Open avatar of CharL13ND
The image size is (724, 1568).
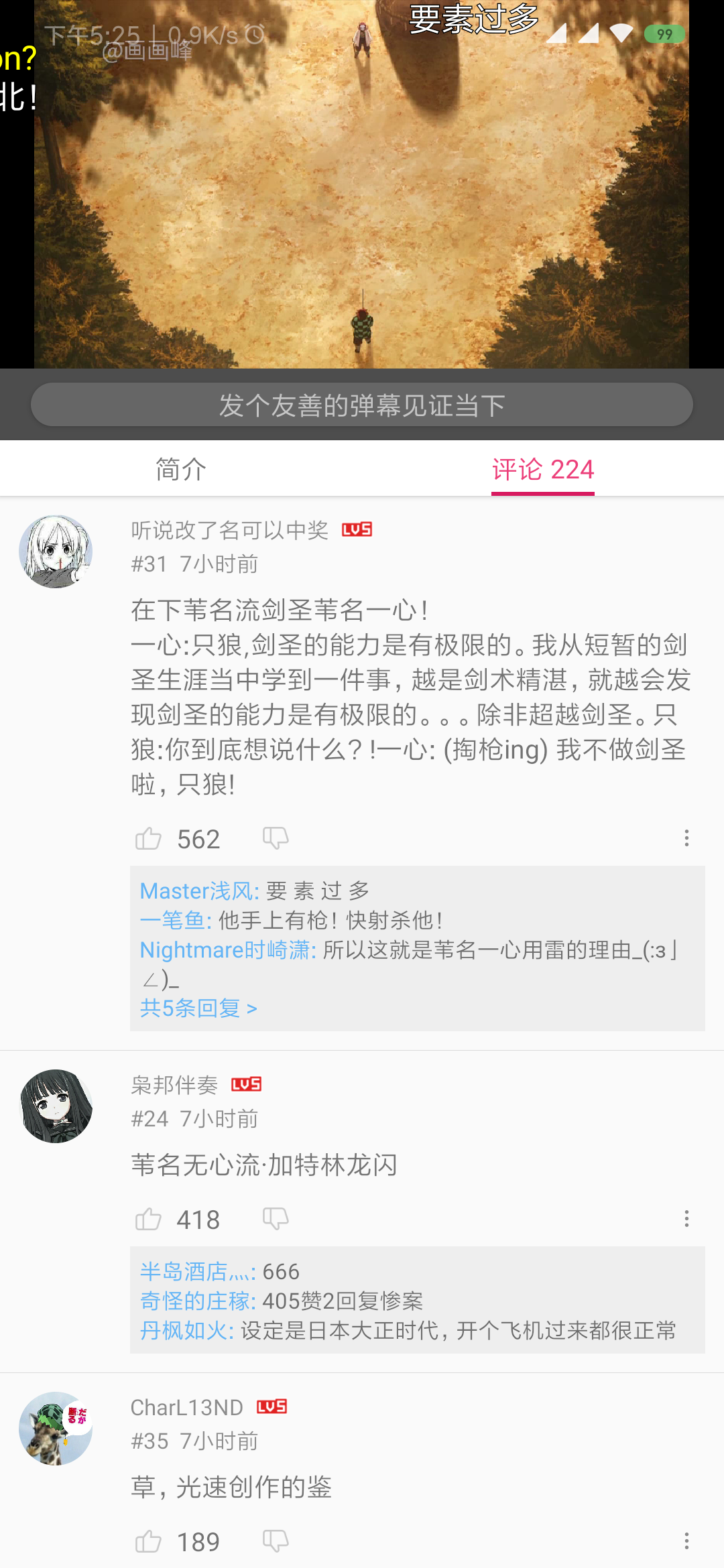(56, 1429)
